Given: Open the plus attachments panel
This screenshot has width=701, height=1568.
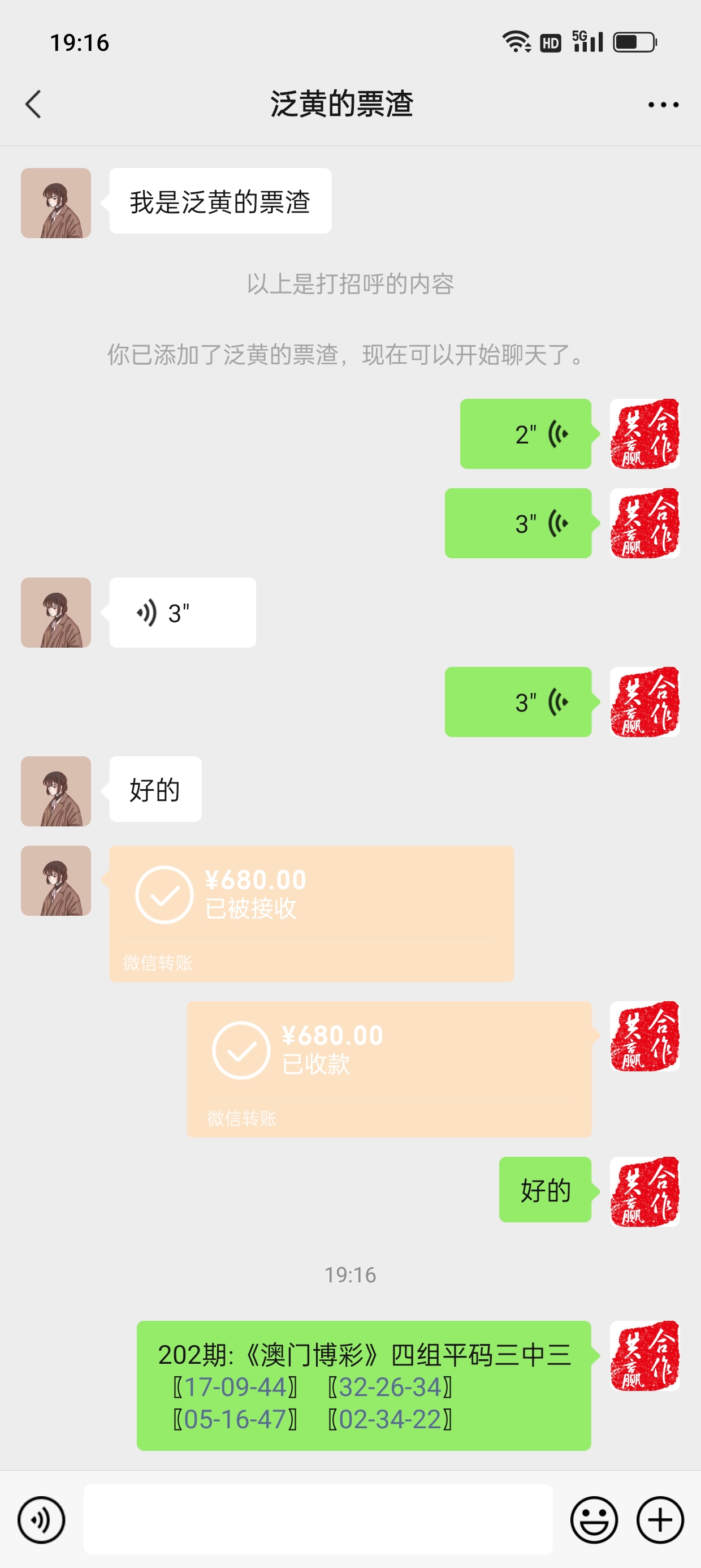Looking at the screenshot, I should coord(660,1519).
